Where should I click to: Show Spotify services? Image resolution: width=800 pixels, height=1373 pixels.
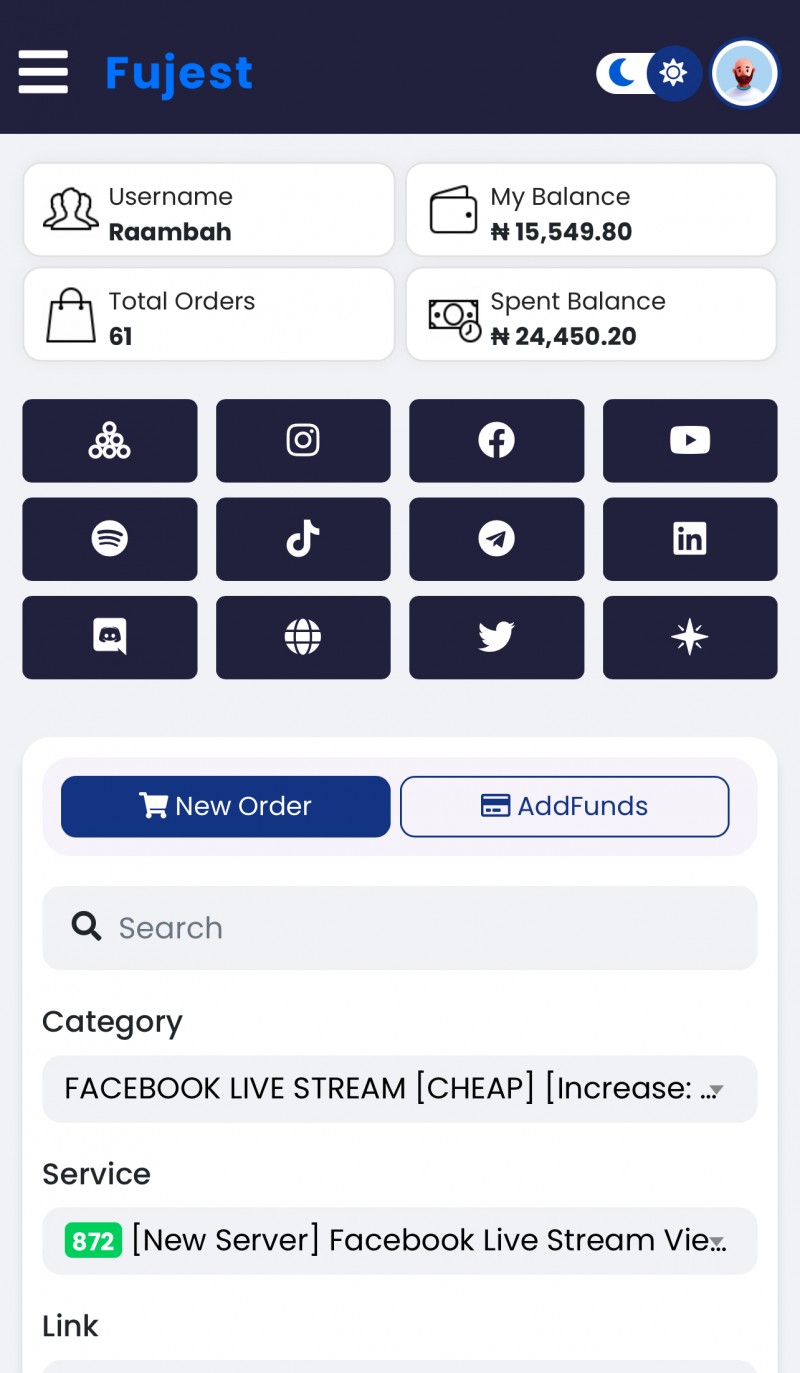pyautogui.click(x=110, y=539)
